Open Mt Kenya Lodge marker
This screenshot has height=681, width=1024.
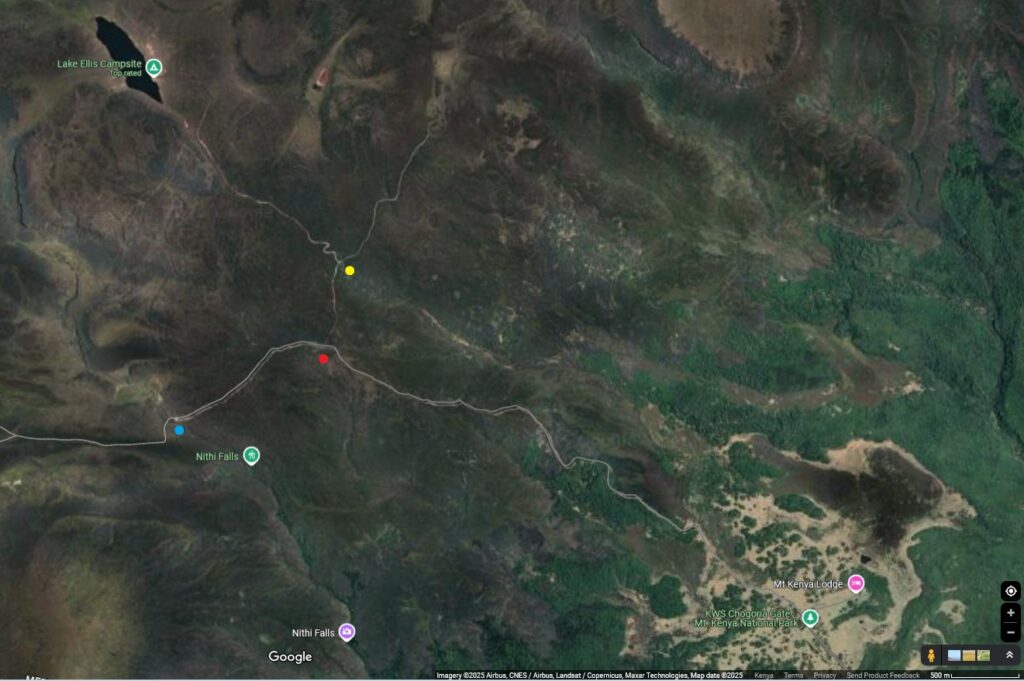tap(856, 583)
